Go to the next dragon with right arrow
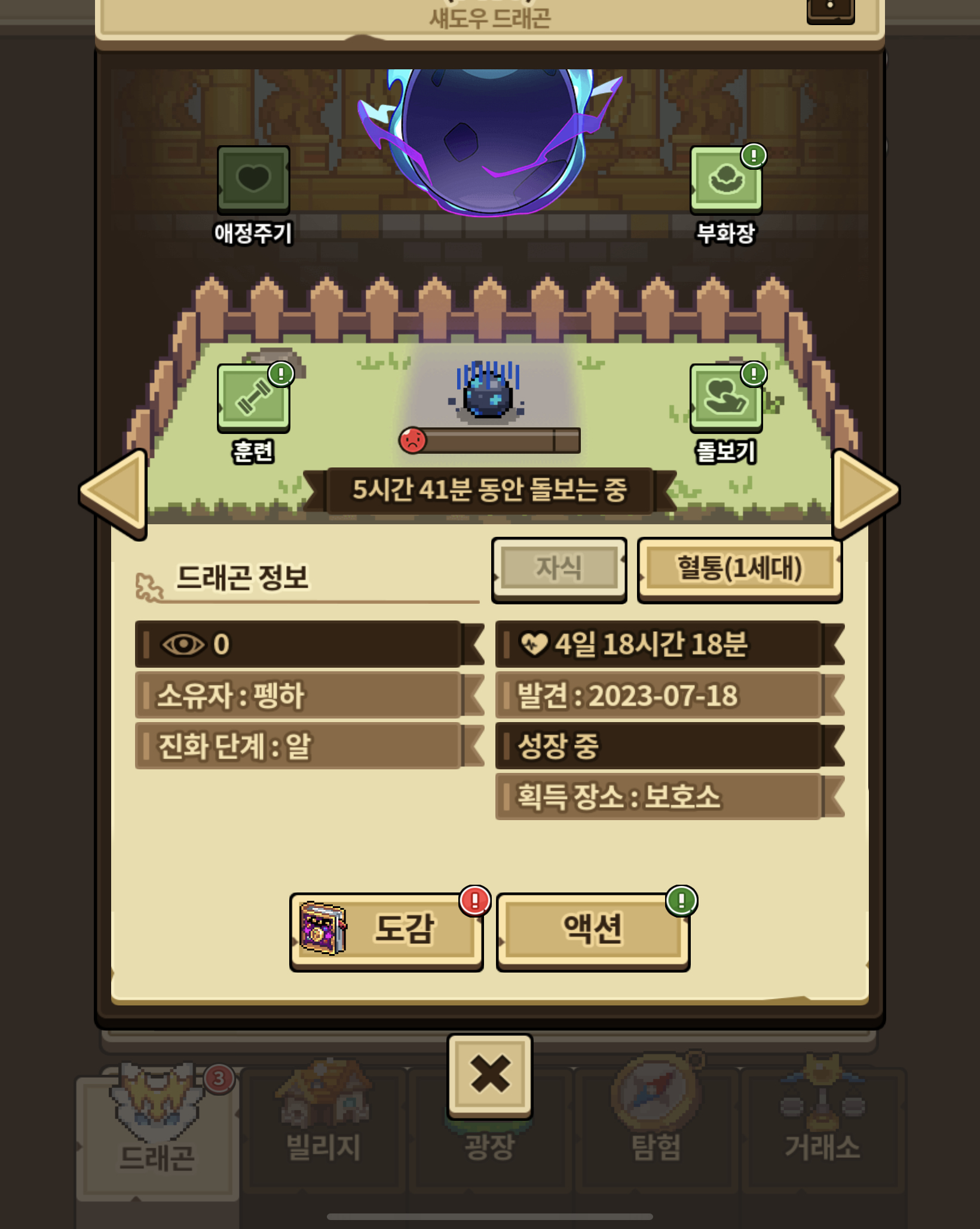This screenshot has height=1229, width=980. pyautogui.click(x=866, y=493)
